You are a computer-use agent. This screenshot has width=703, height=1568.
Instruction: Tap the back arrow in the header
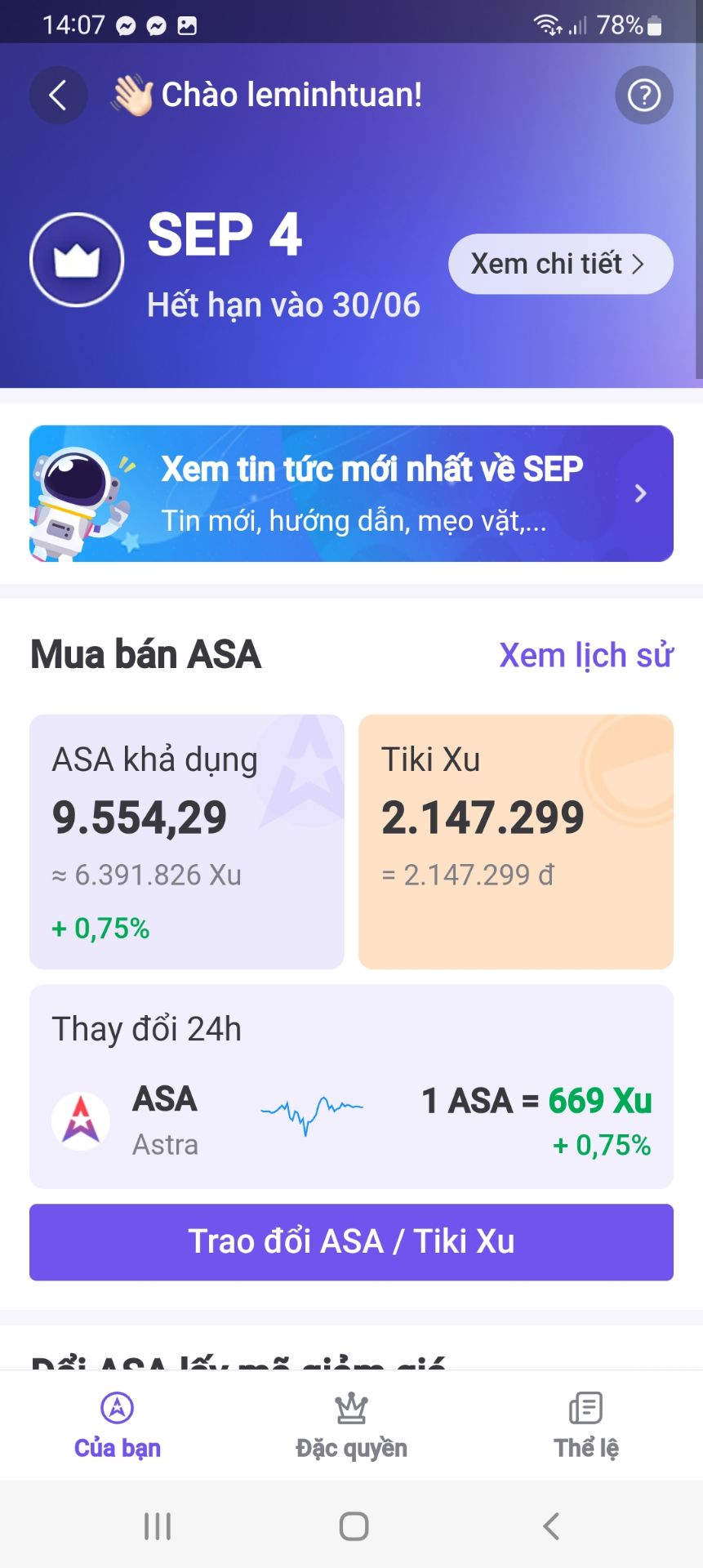click(x=58, y=95)
